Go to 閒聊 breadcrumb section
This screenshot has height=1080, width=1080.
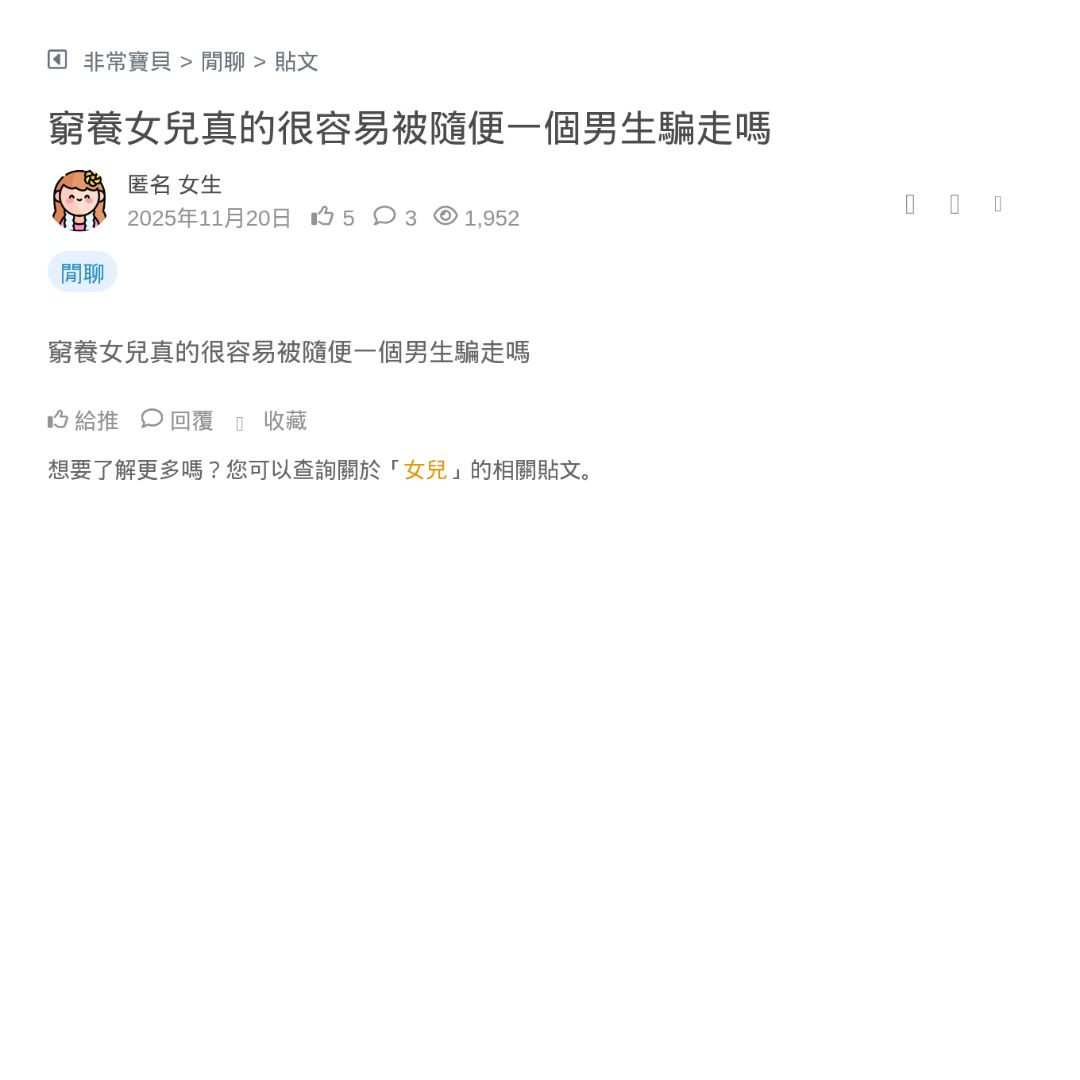[x=222, y=62]
